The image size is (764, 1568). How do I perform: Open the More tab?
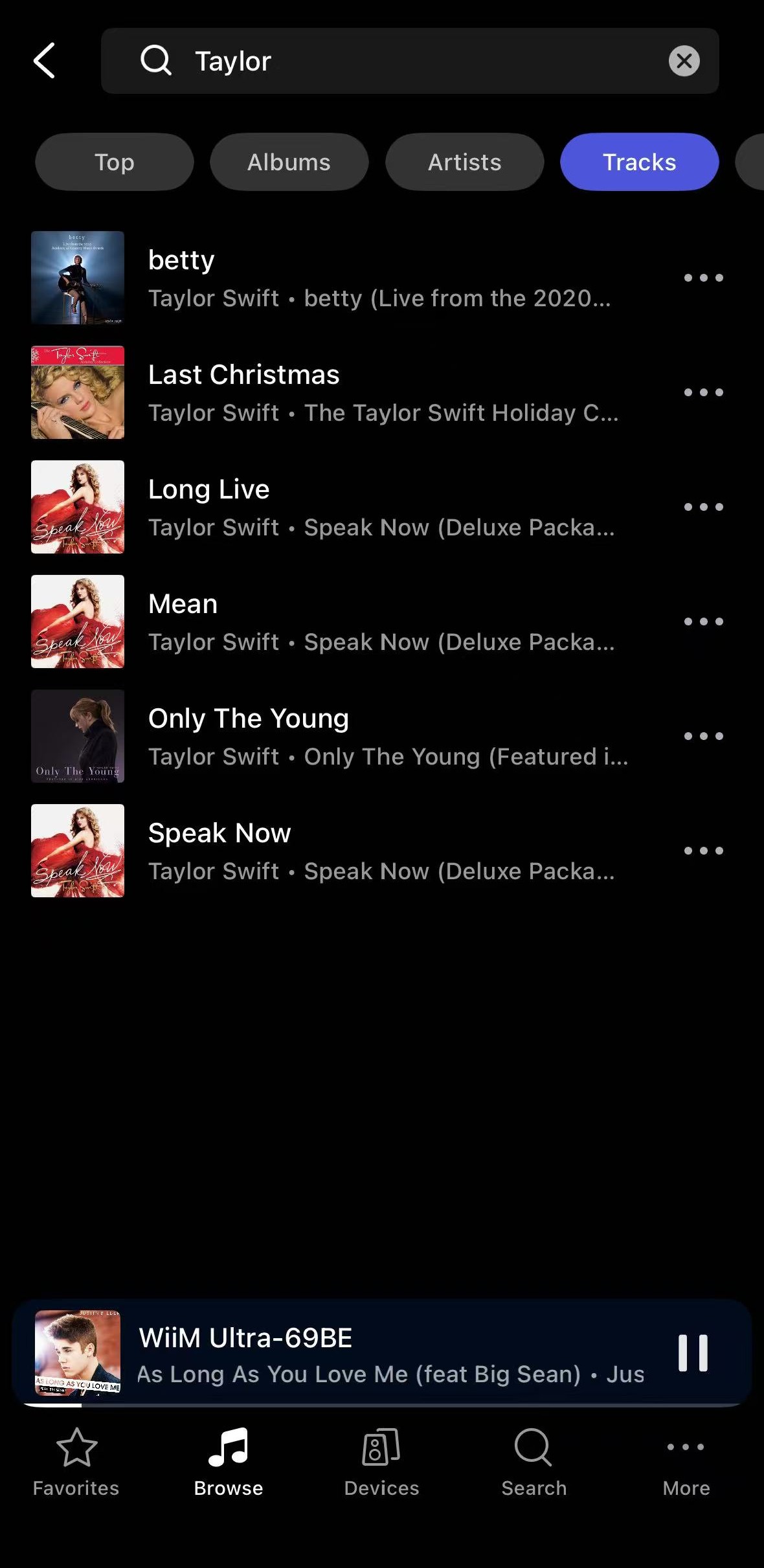tap(686, 1462)
